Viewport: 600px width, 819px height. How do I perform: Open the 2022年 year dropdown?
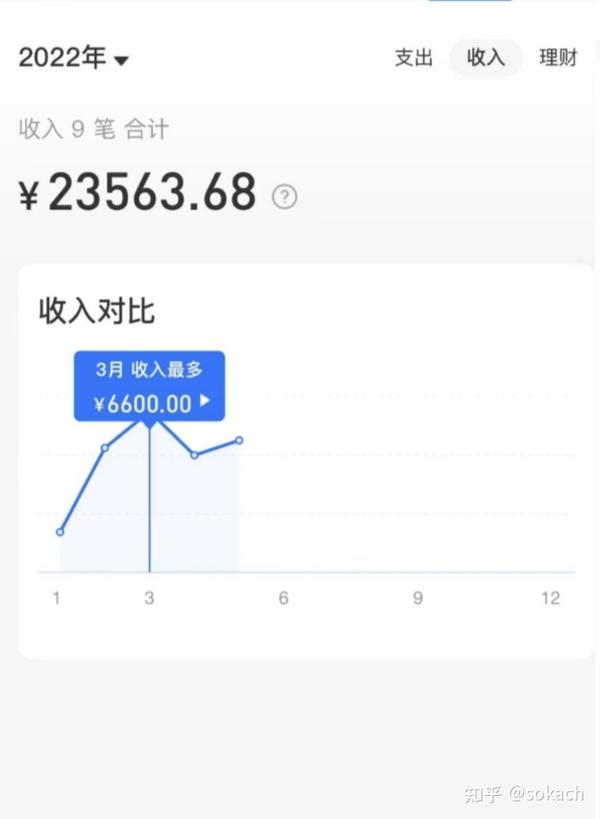click(x=74, y=58)
